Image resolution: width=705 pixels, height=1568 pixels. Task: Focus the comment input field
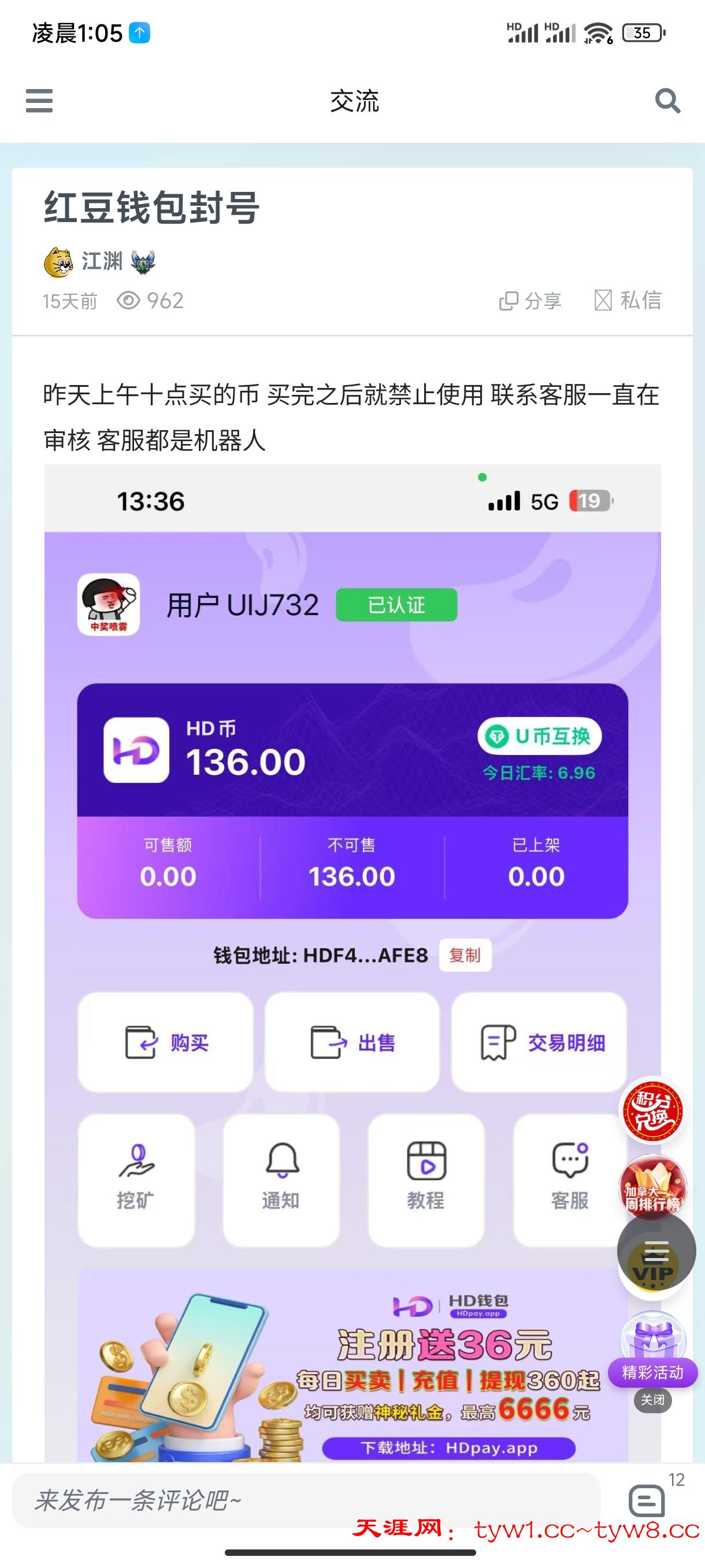304,1500
